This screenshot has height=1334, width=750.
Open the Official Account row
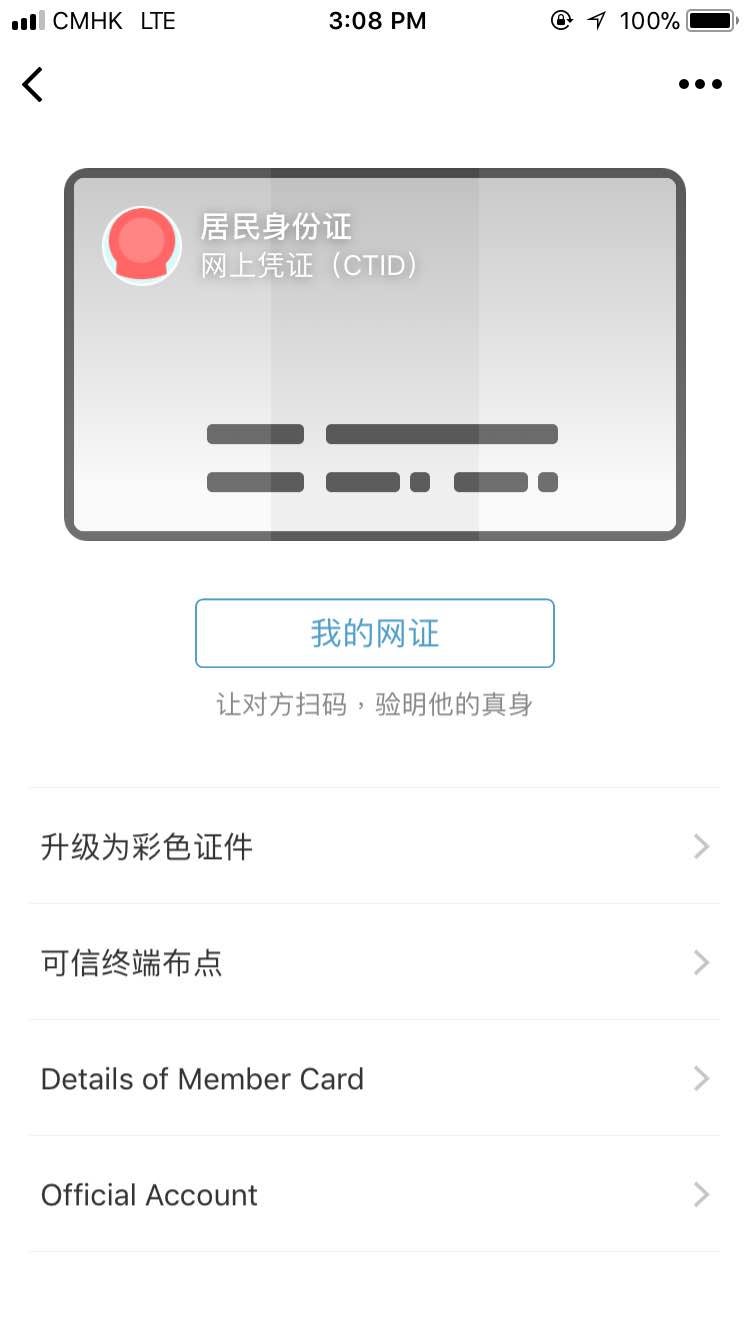[375, 1195]
